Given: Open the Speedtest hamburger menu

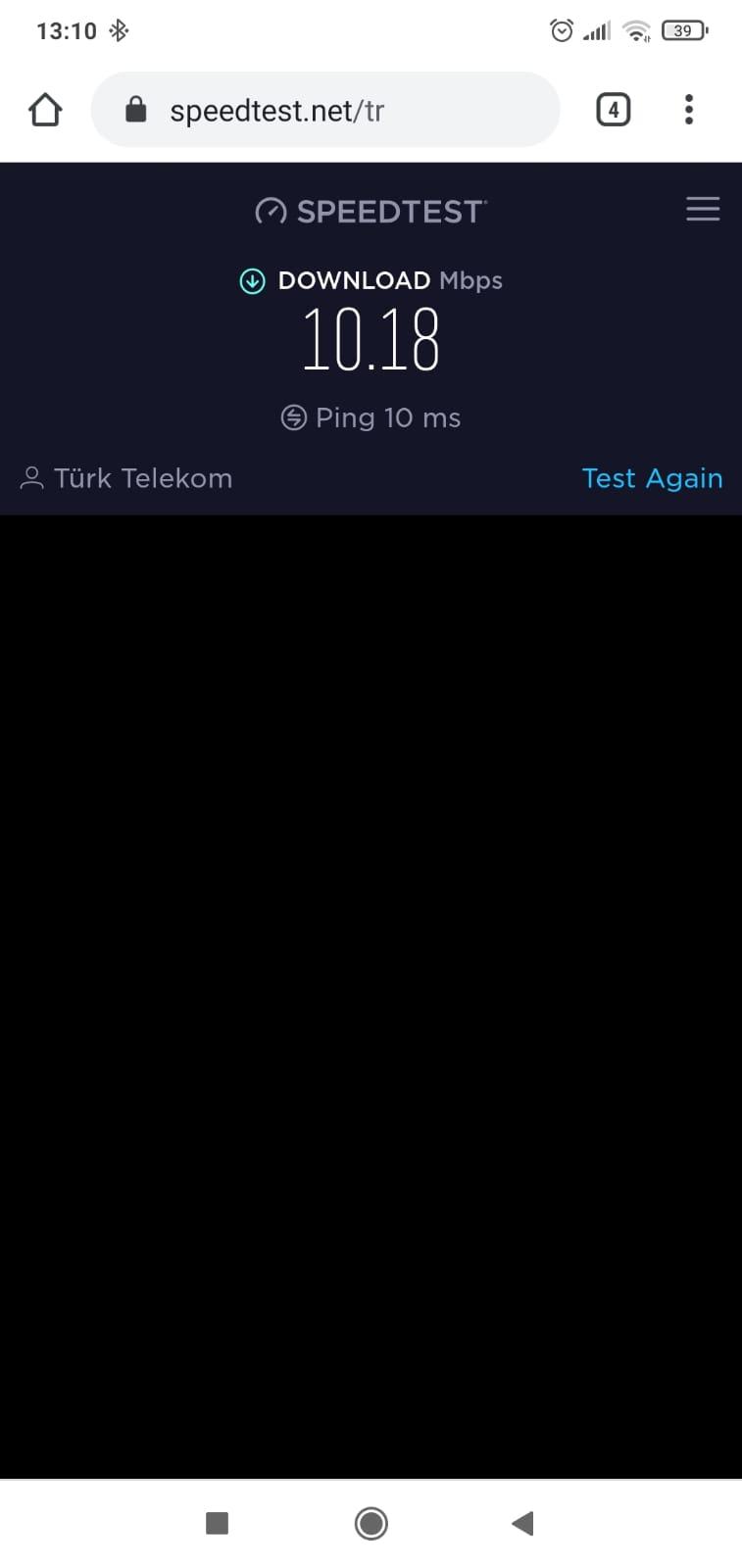Looking at the screenshot, I should (703, 209).
